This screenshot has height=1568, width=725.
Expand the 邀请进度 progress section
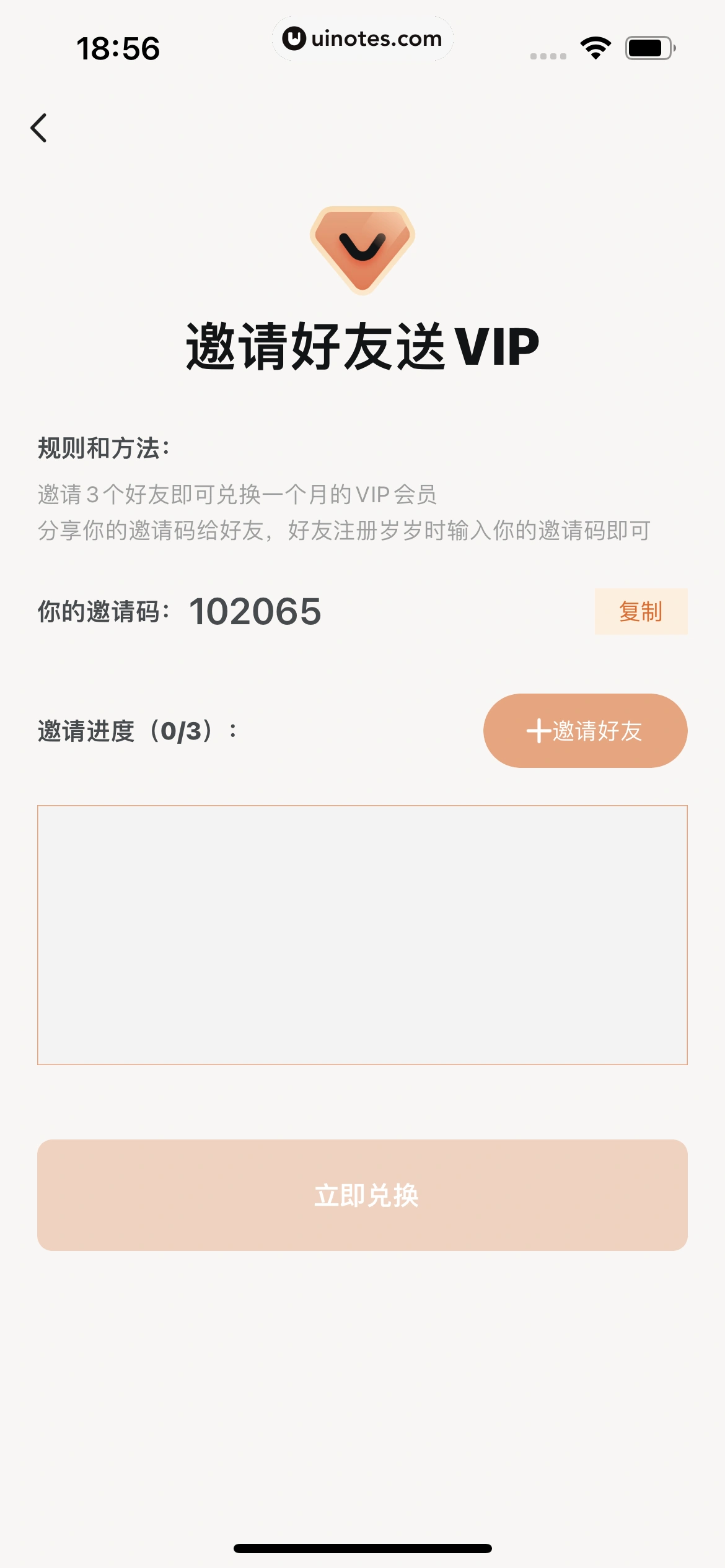(136, 731)
